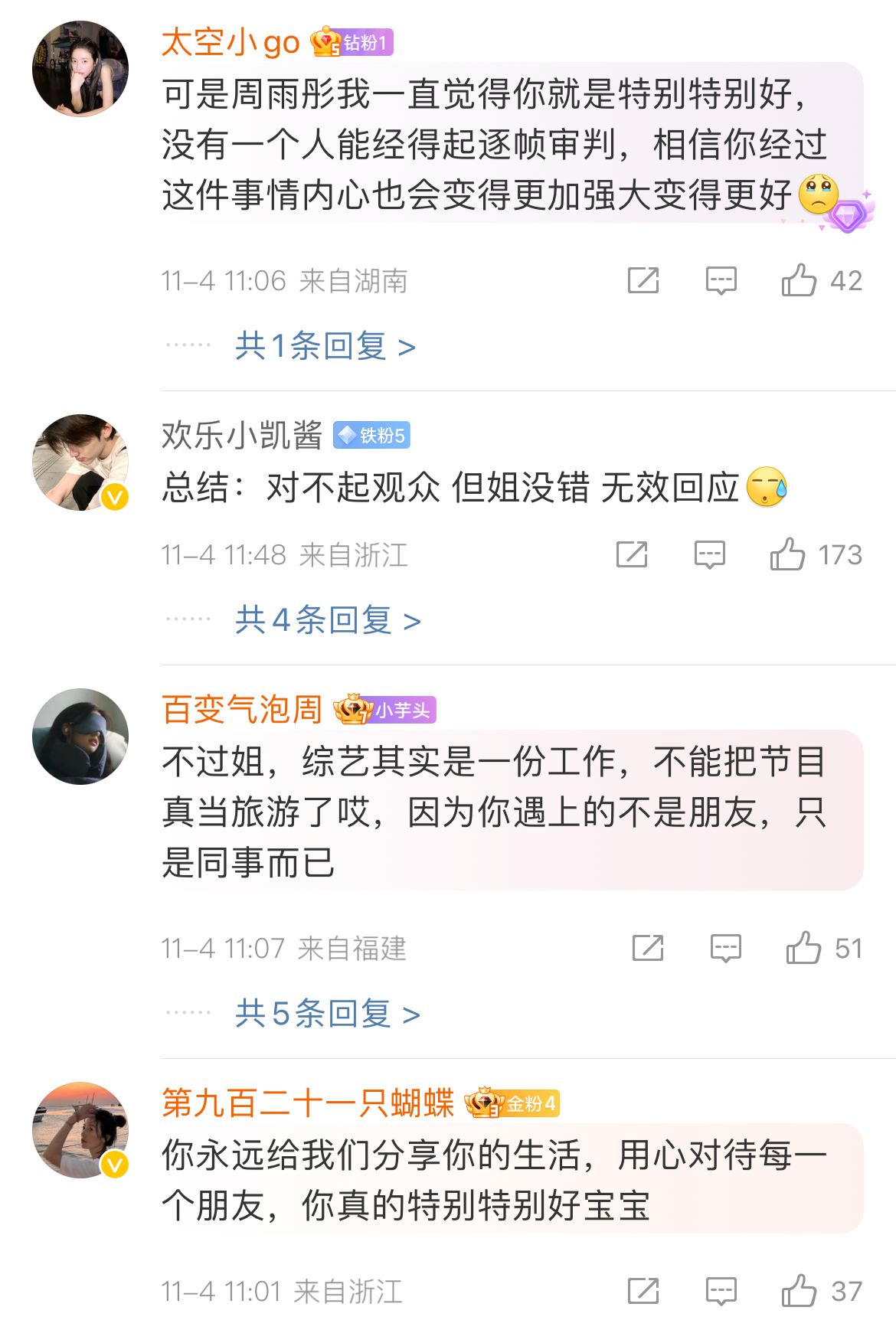
Task: Share 欢乐小凯酱's comment via repost icon
Action: click(632, 554)
